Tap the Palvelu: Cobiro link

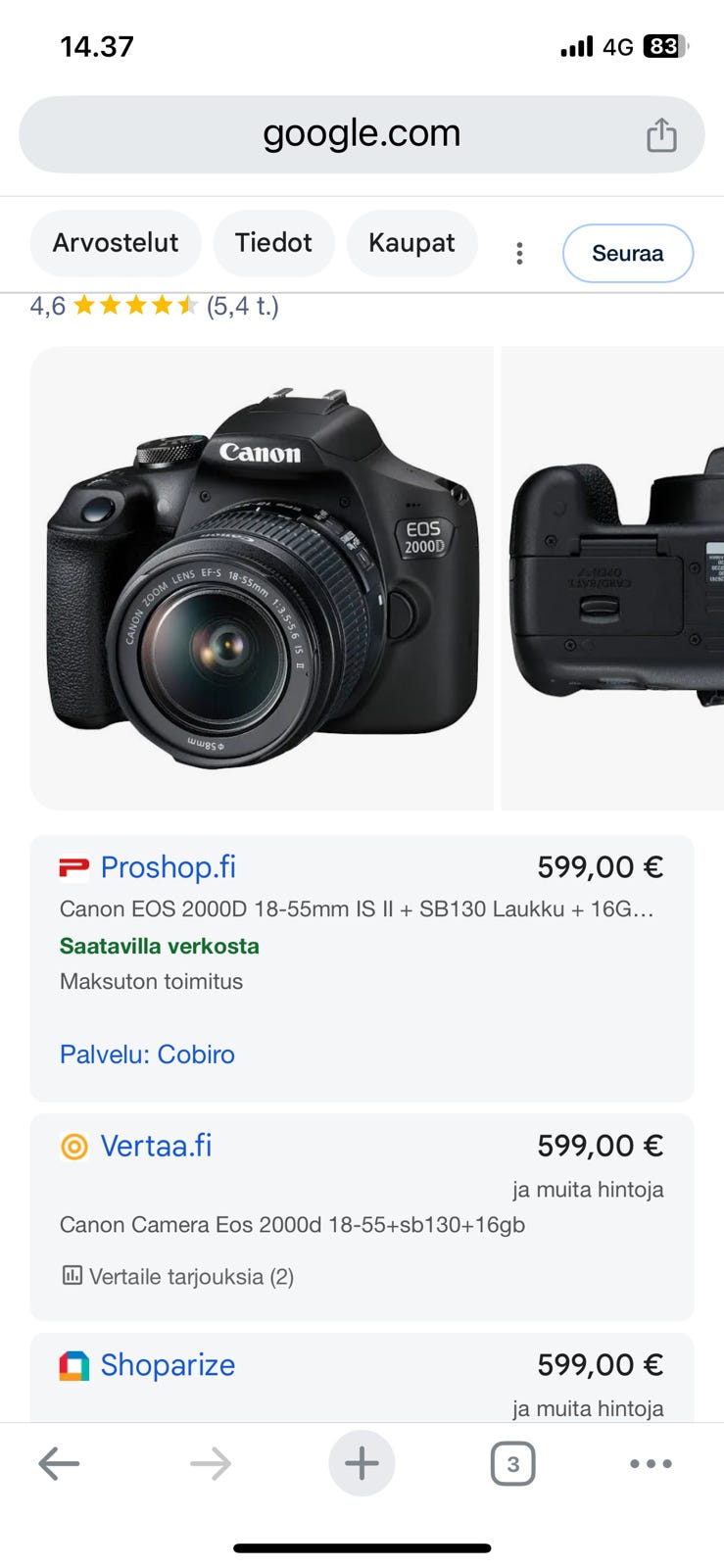point(147,1054)
